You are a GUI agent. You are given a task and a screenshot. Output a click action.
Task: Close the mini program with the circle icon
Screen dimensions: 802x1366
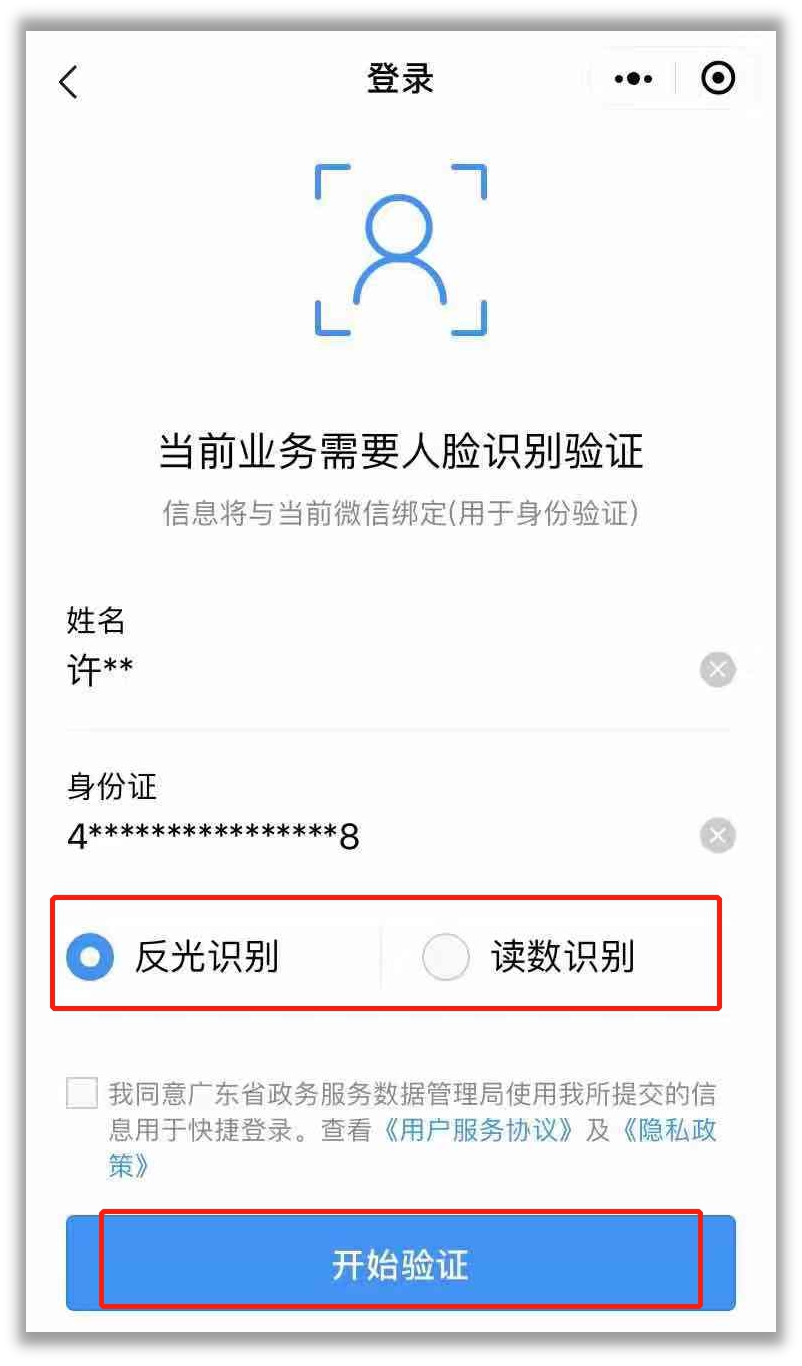point(718,78)
